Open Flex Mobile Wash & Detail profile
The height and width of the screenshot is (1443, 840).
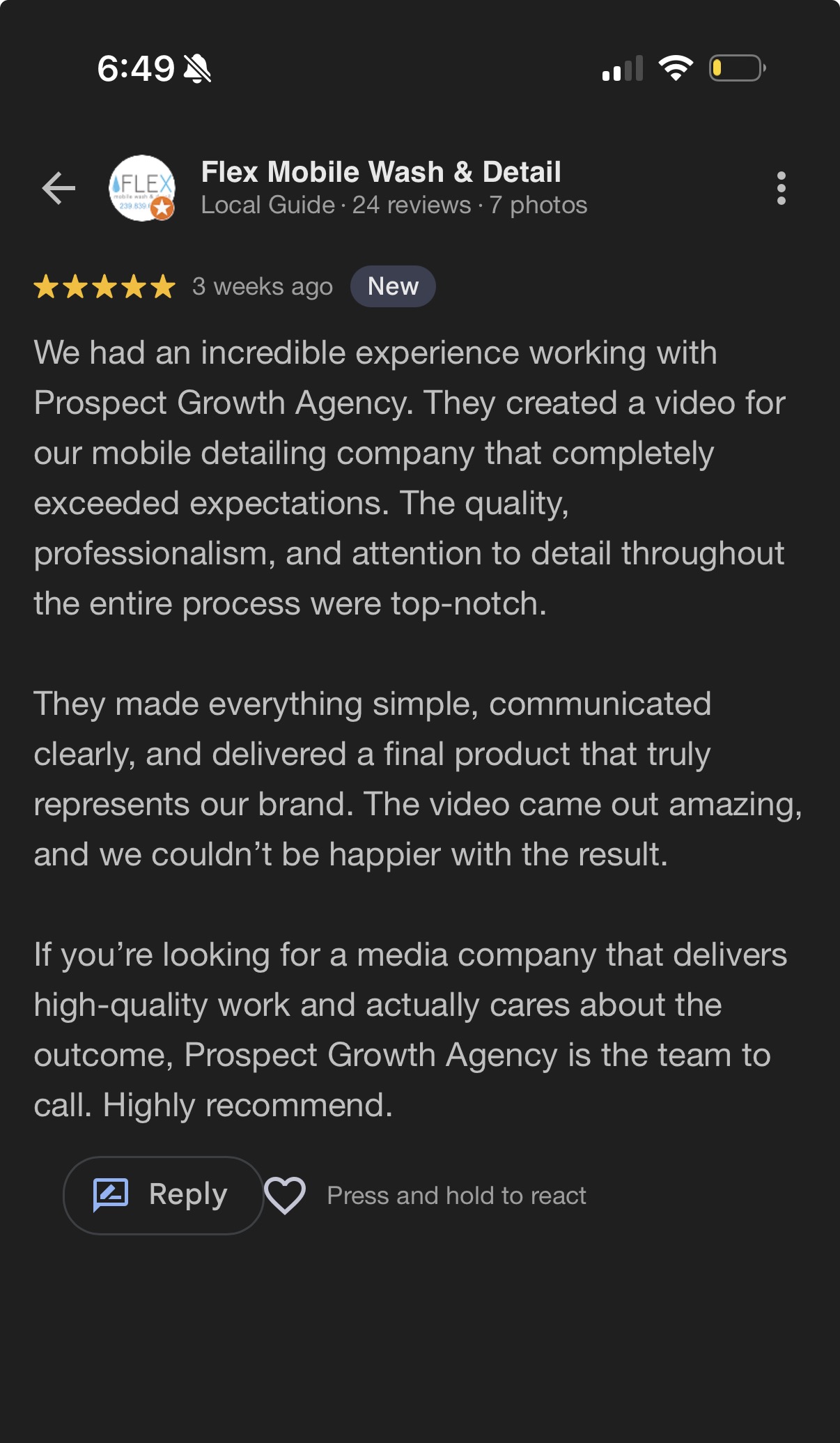point(380,173)
